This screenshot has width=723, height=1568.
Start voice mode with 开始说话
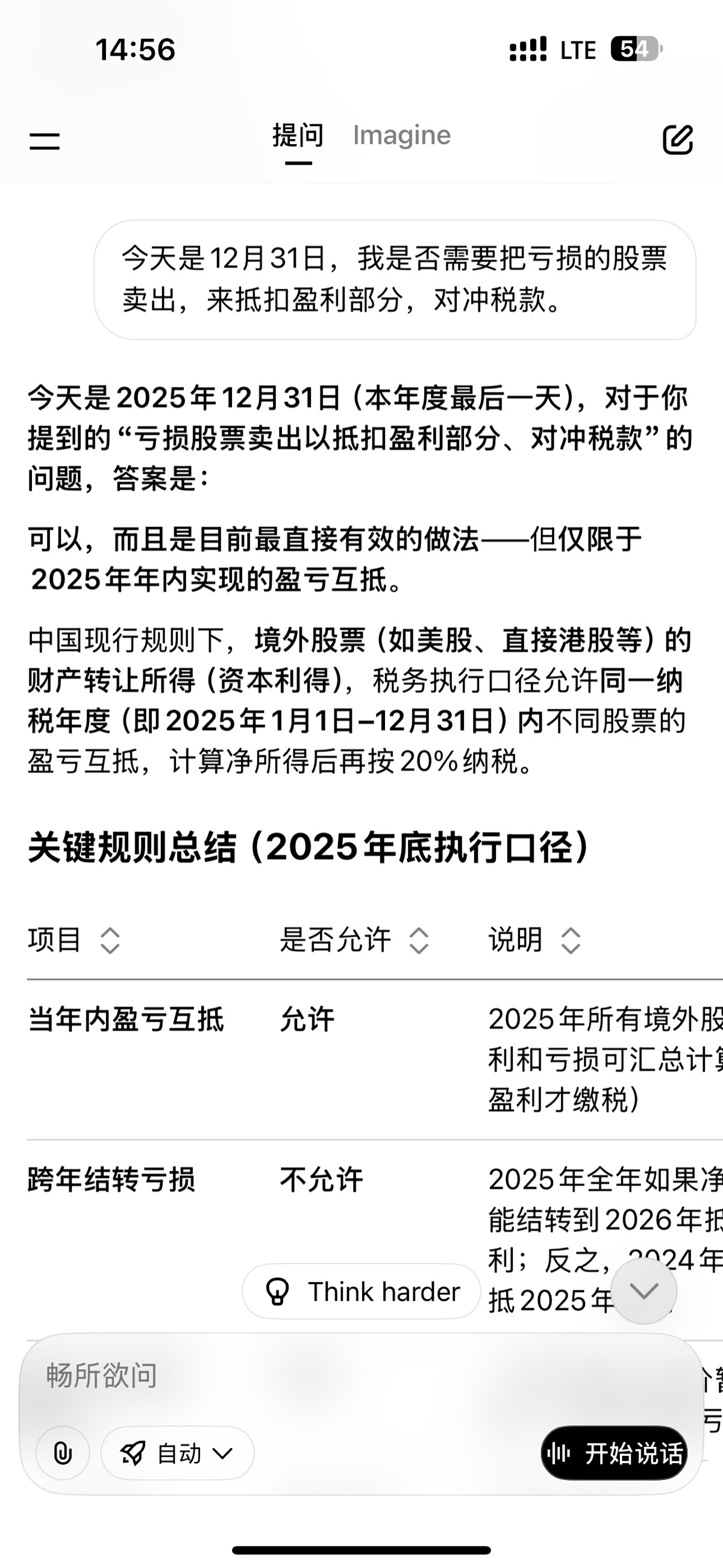click(x=614, y=1453)
